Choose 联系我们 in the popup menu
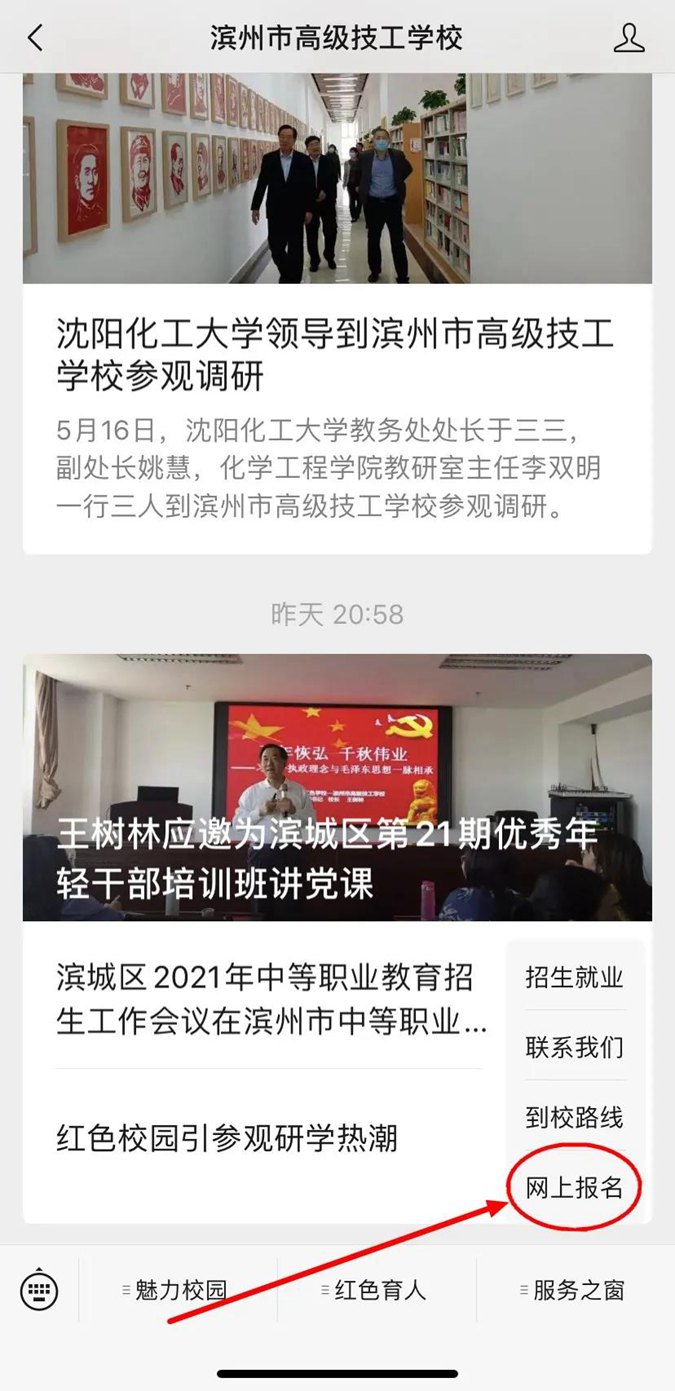The width and height of the screenshot is (675, 1391). (574, 1047)
